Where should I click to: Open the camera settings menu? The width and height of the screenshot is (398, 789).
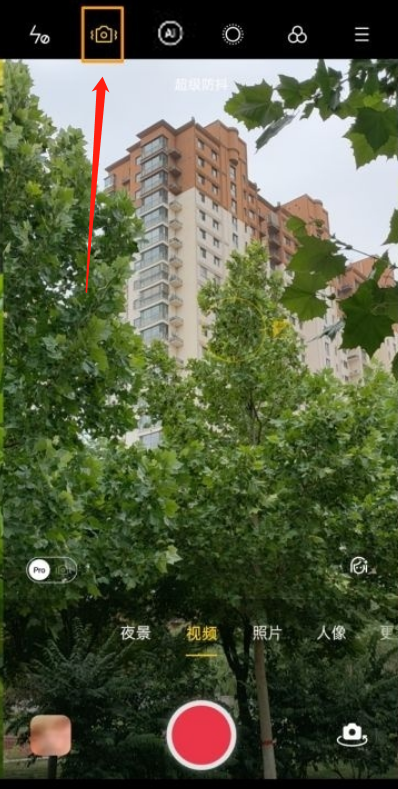(x=361, y=34)
